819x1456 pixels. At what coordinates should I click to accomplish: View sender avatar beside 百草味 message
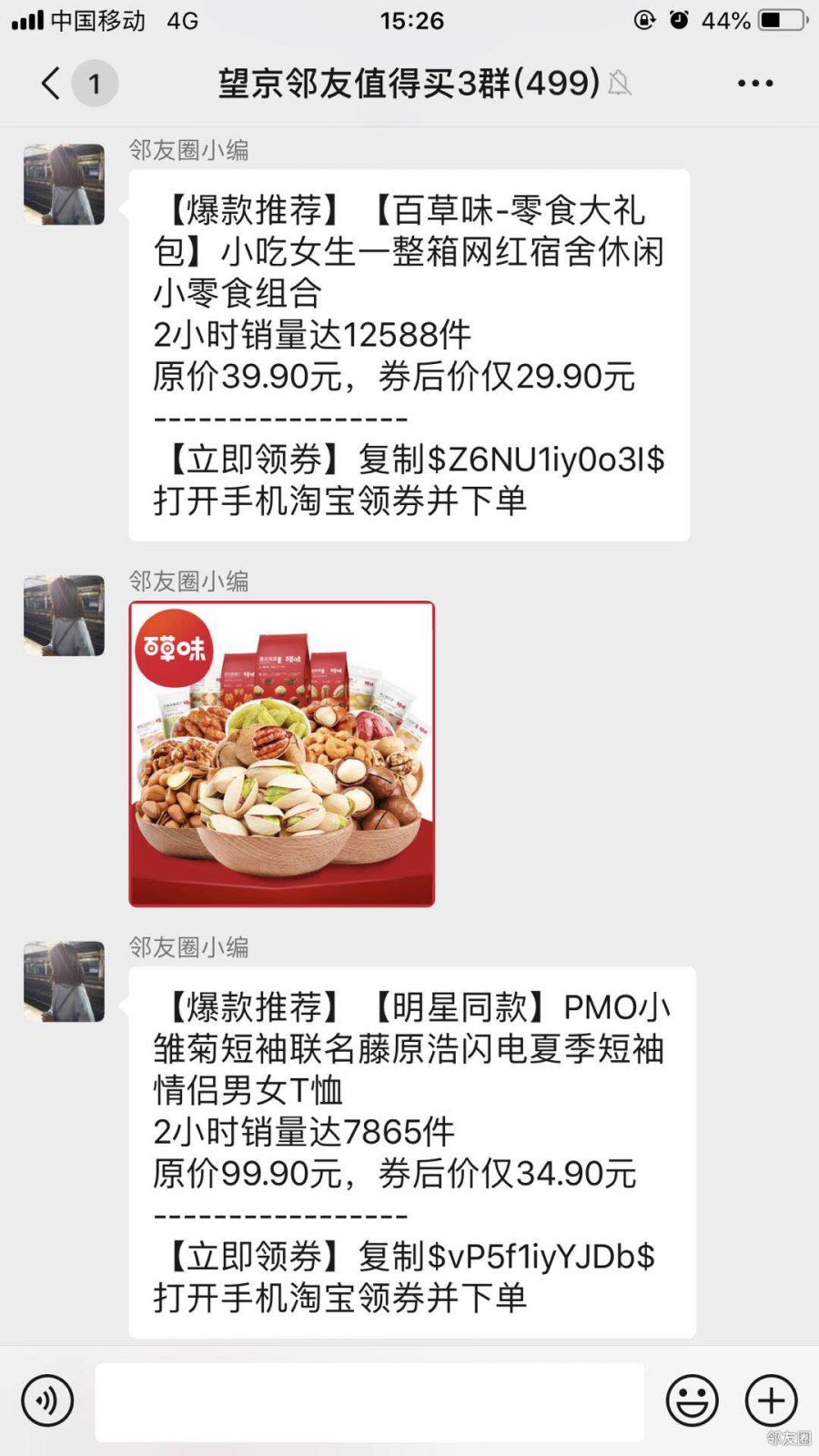[x=64, y=184]
